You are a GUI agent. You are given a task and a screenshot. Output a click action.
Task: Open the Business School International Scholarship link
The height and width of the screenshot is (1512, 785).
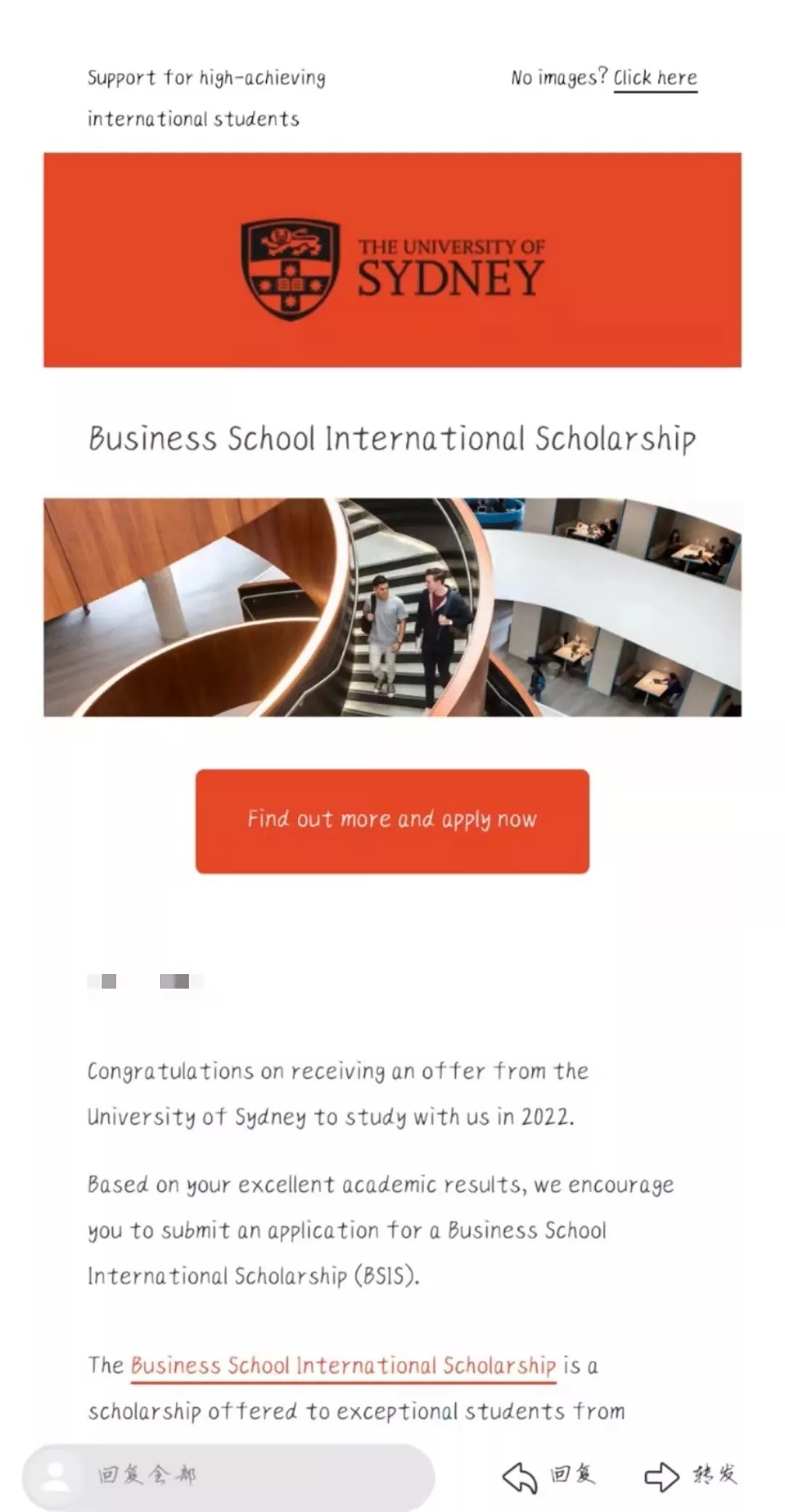pos(343,1365)
